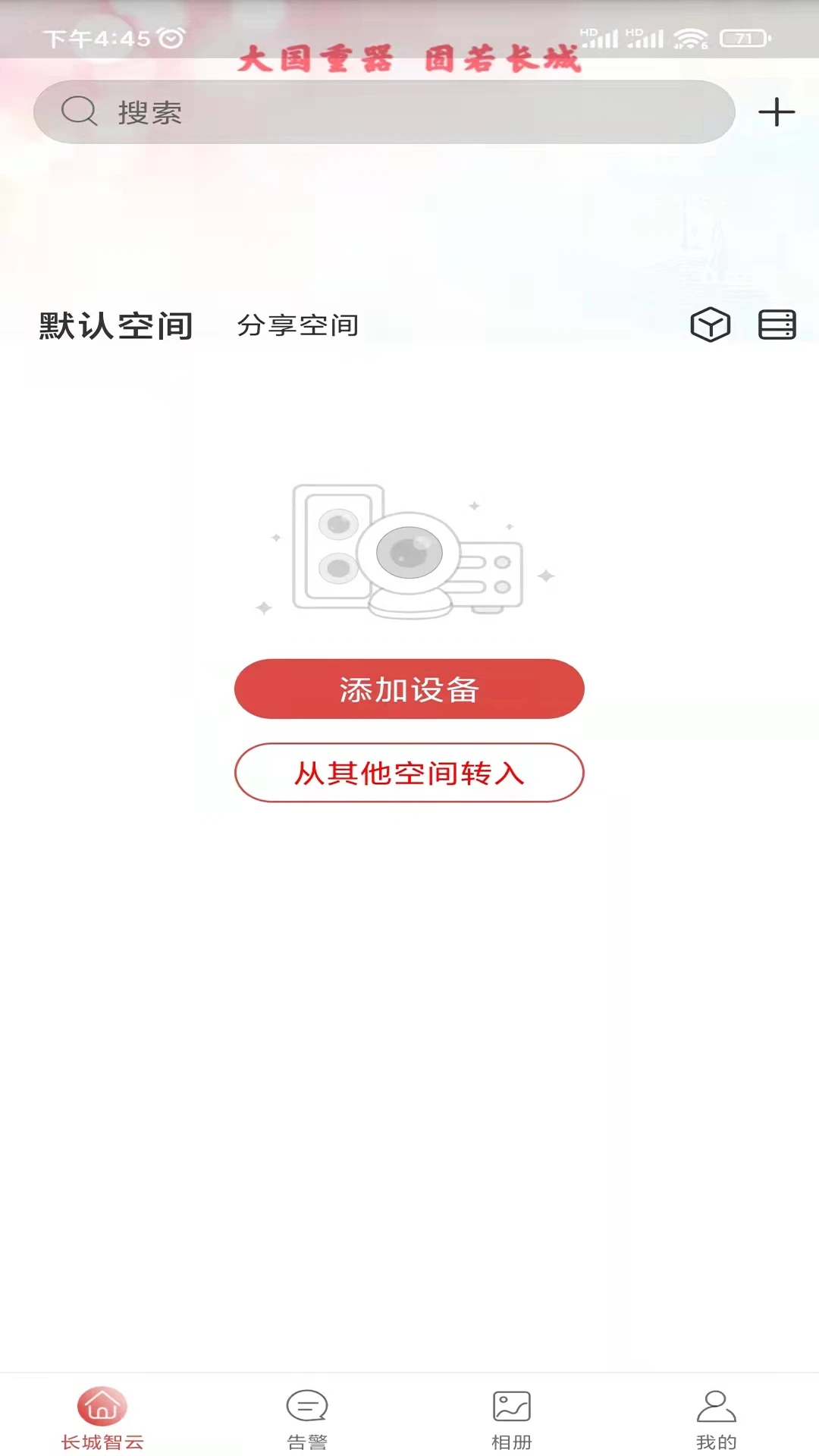Select the 默认空间 tab
Image resolution: width=819 pixels, height=1456 pixels.
[113, 325]
